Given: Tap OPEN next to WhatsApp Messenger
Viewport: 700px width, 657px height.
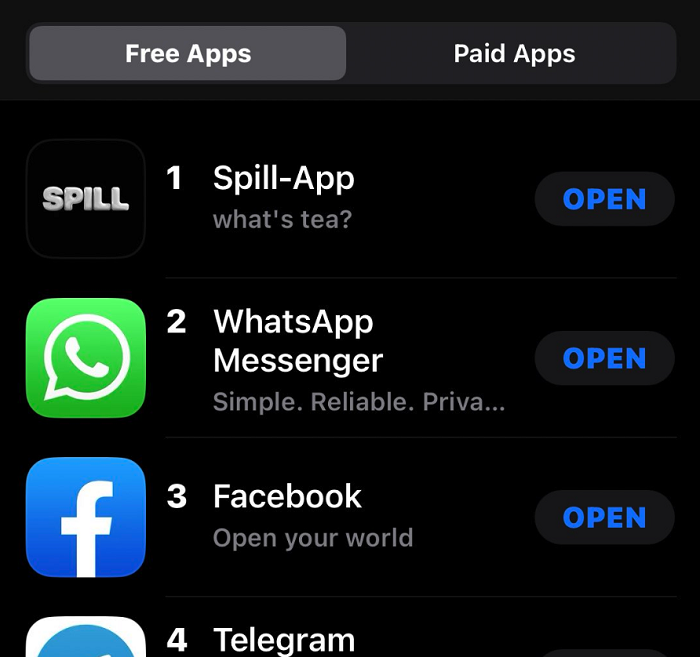Looking at the screenshot, I should pyautogui.click(x=604, y=358).
